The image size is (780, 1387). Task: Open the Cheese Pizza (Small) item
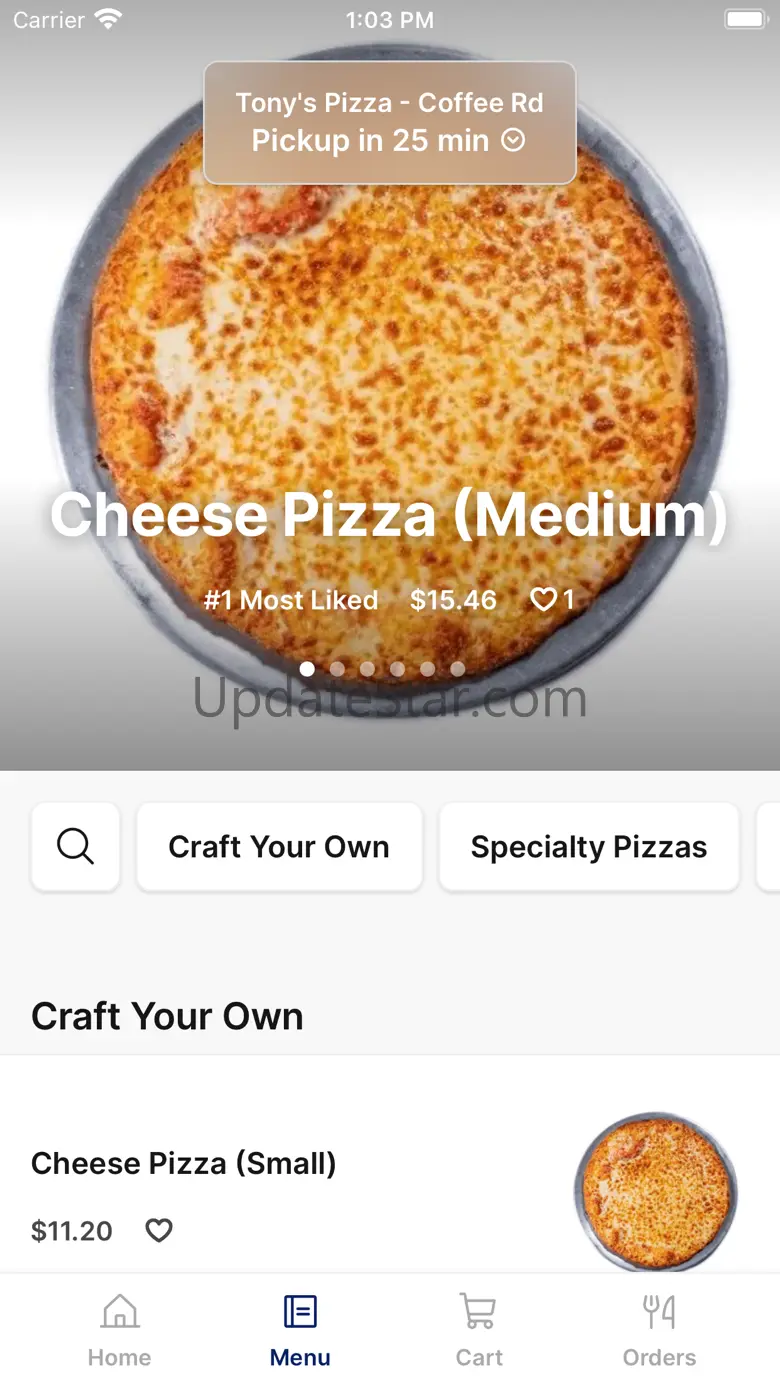(x=184, y=1164)
